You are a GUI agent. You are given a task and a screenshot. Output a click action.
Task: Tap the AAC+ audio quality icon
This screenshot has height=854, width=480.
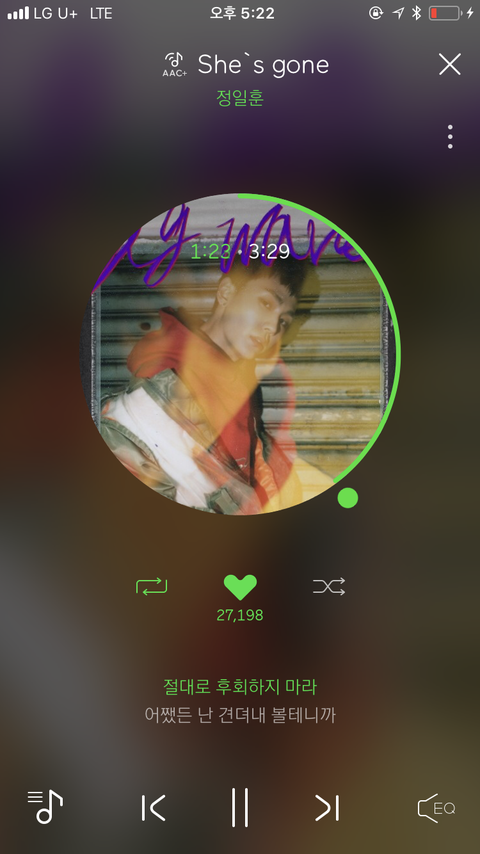click(x=175, y=64)
